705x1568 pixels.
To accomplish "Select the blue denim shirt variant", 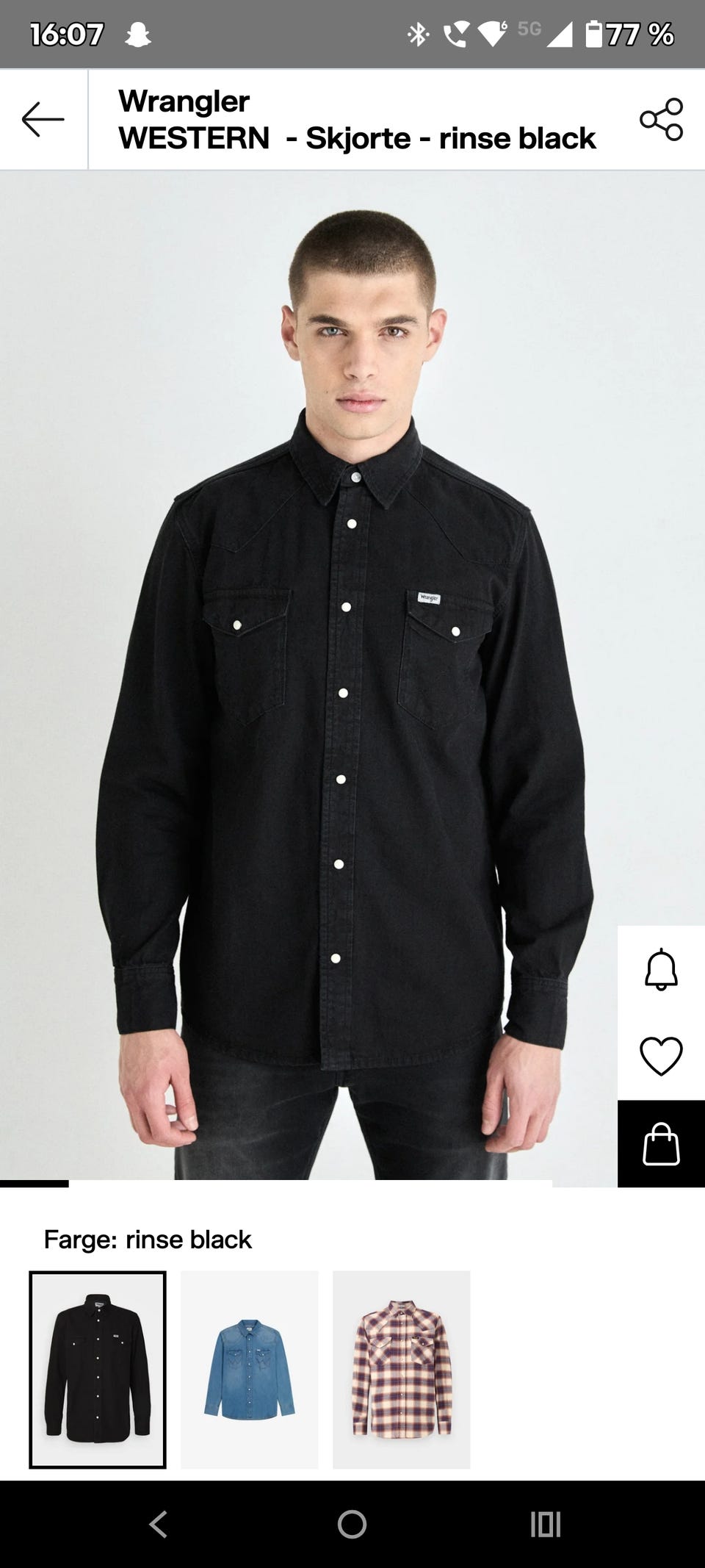I will [250, 1370].
